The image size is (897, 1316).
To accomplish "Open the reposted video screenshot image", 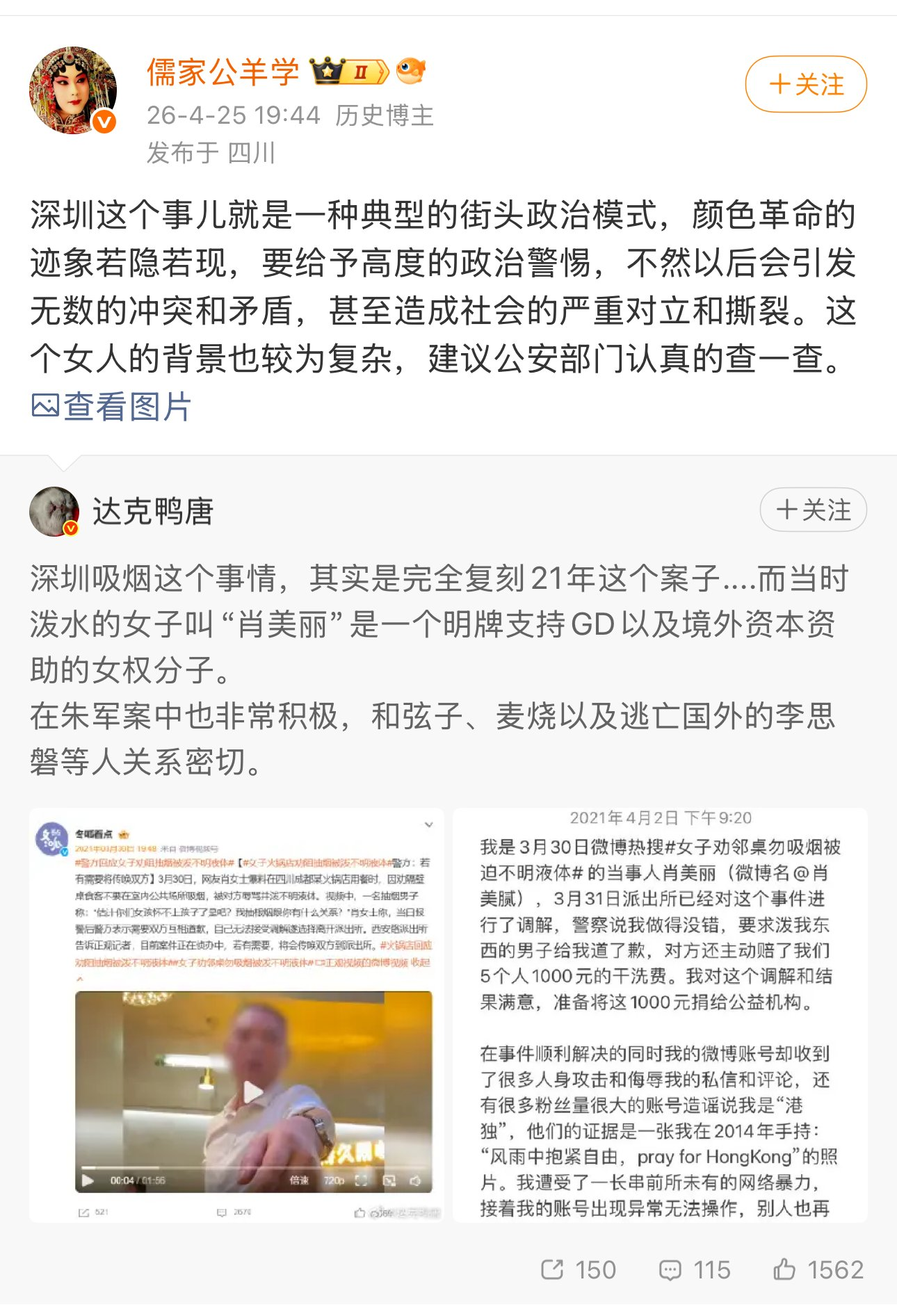I will (x=236, y=1015).
